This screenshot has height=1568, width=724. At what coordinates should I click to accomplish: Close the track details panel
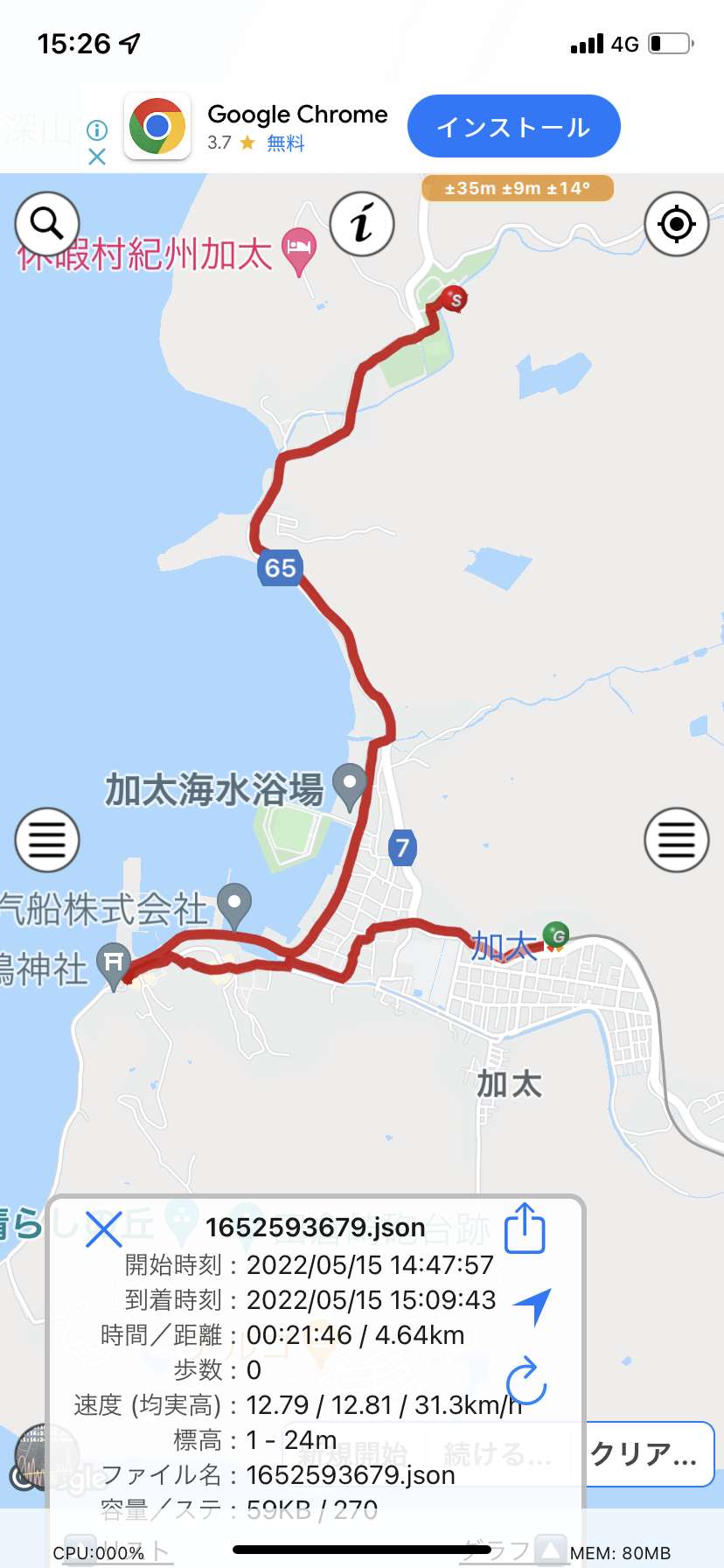[104, 1228]
